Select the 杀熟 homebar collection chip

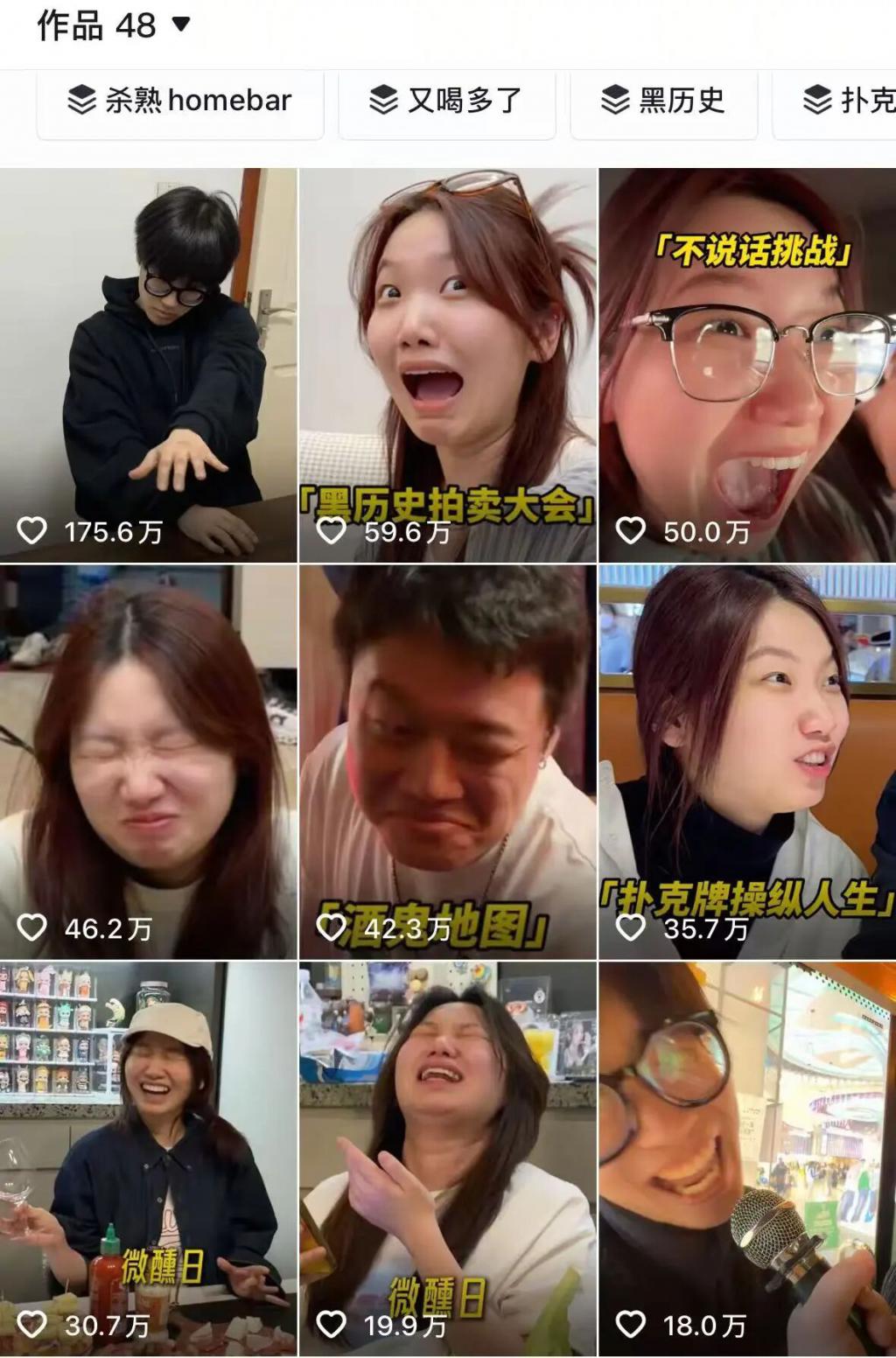(180, 101)
